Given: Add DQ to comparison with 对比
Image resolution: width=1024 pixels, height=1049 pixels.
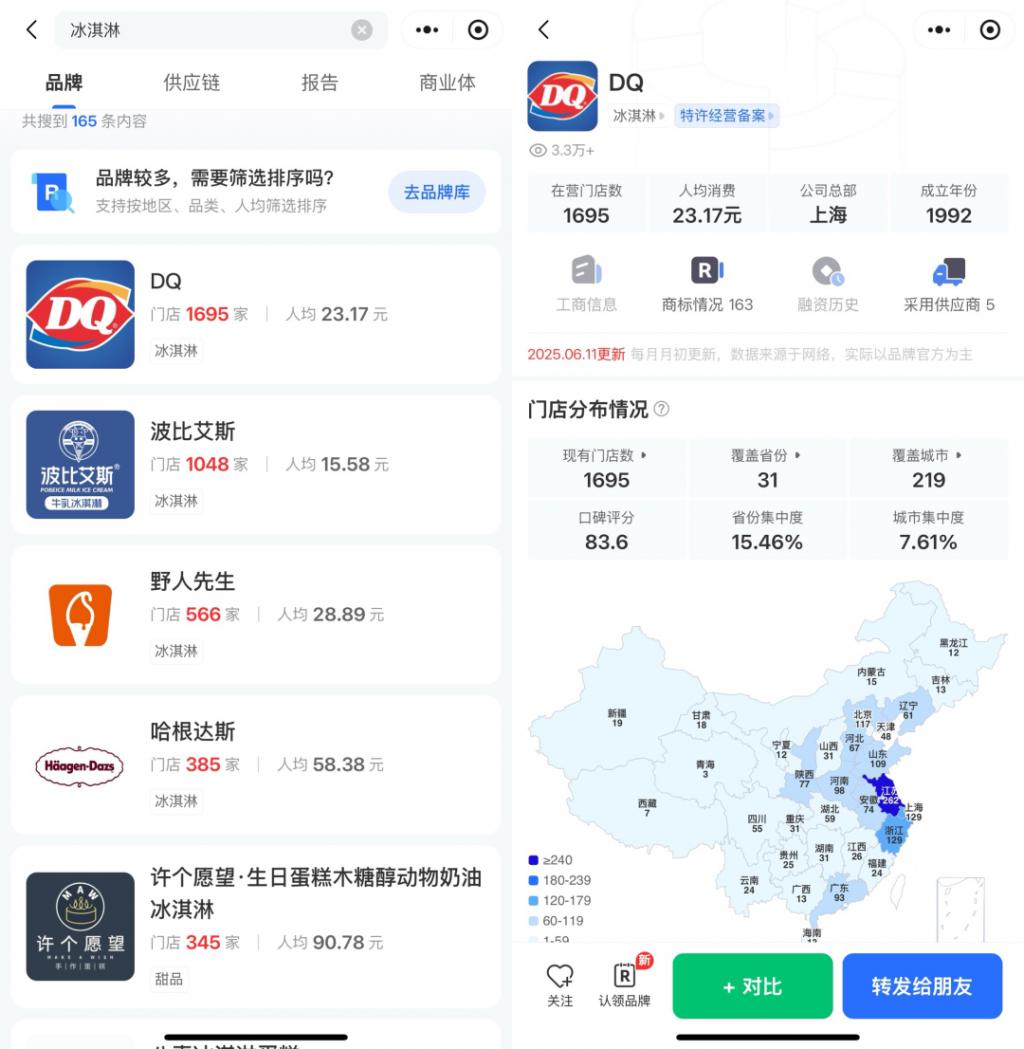Looking at the screenshot, I should pos(752,987).
